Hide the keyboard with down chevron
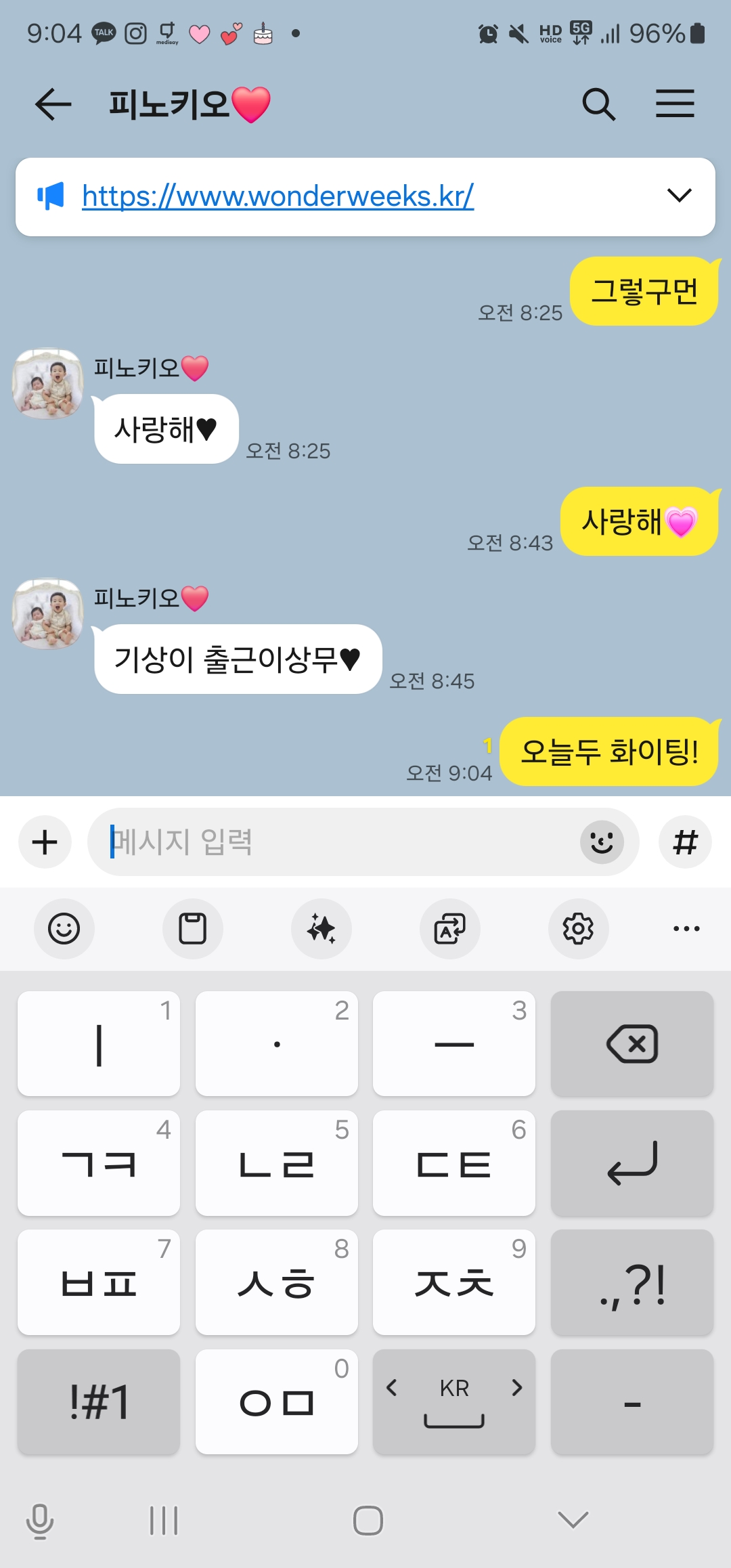Screen dimensions: 731x1568 point(573,1520)
